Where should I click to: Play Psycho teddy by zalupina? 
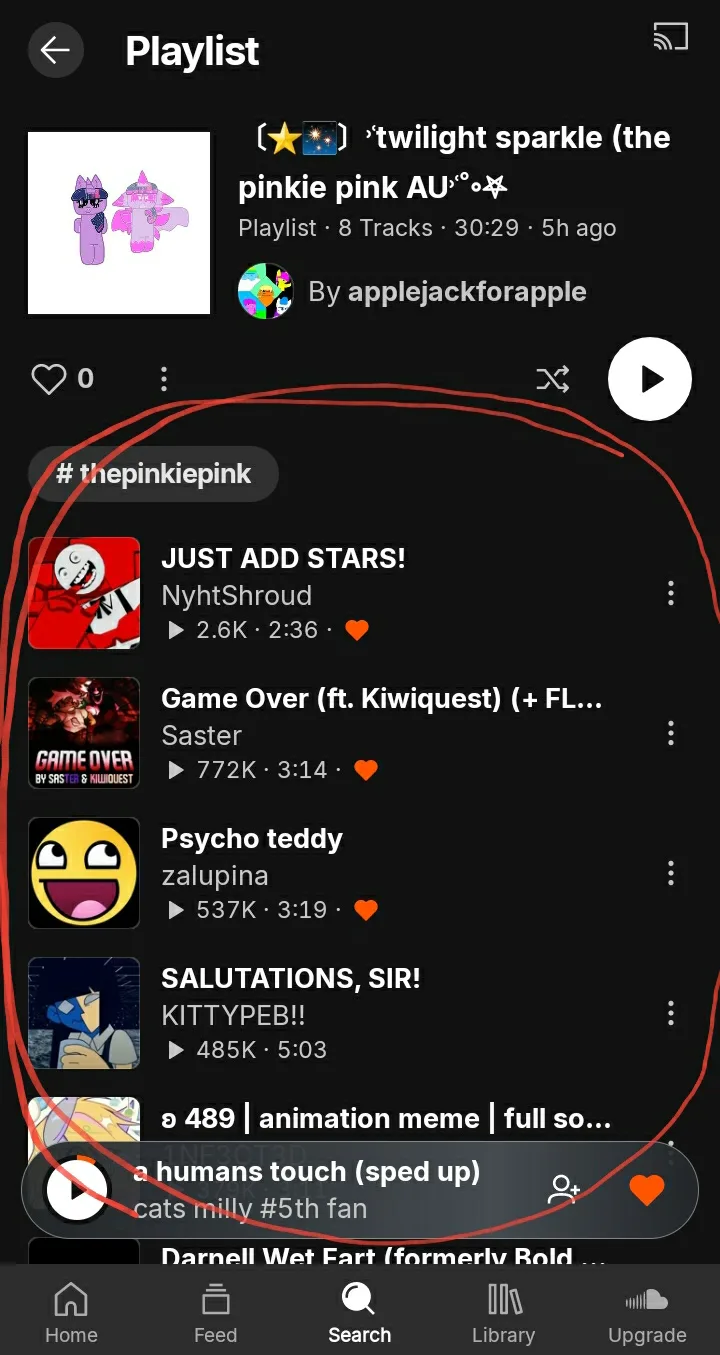coord(252,838)
